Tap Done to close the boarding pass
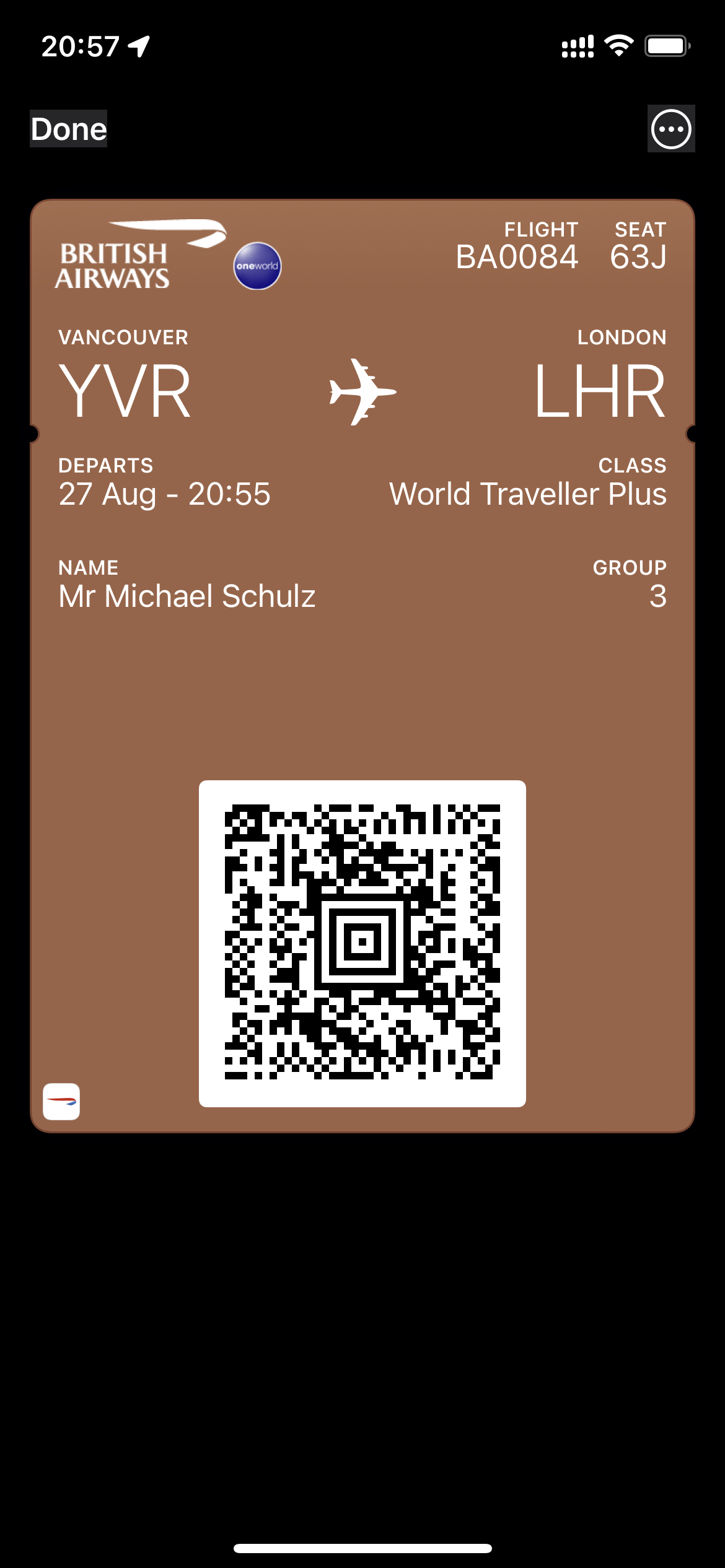The height and width of the screenshot is (1568, 725). pyautogui.click(x=69, y=129)
